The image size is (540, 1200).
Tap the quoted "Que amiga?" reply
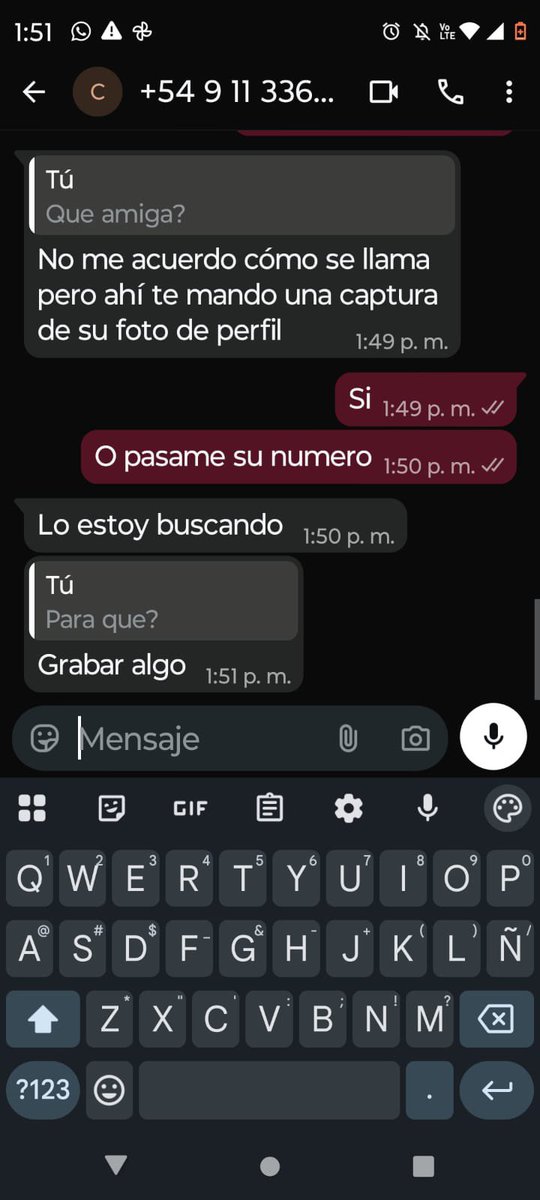(x=241, y=196)
